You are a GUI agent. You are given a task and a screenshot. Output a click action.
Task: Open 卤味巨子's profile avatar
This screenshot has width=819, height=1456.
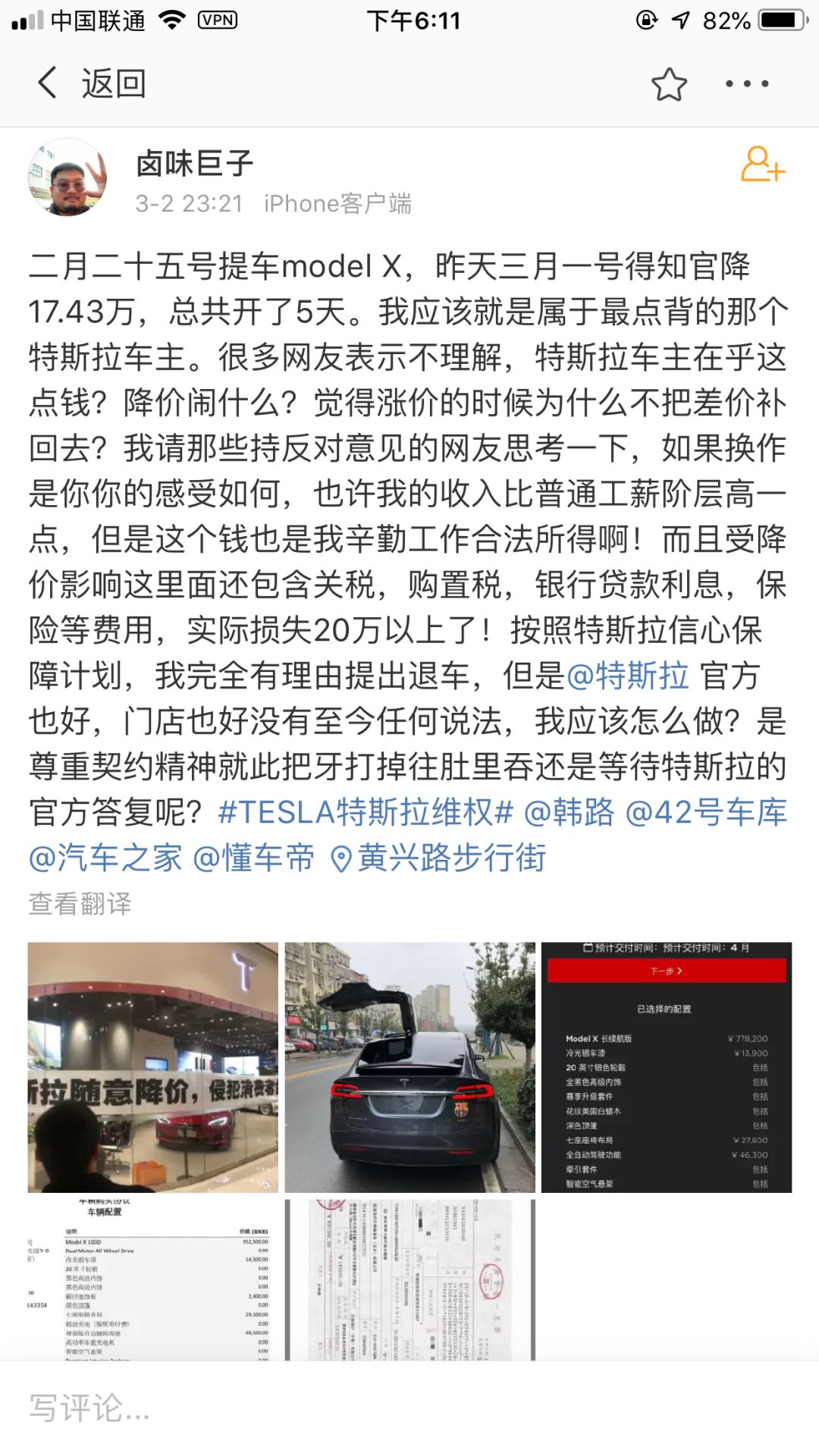click(67, 177)
